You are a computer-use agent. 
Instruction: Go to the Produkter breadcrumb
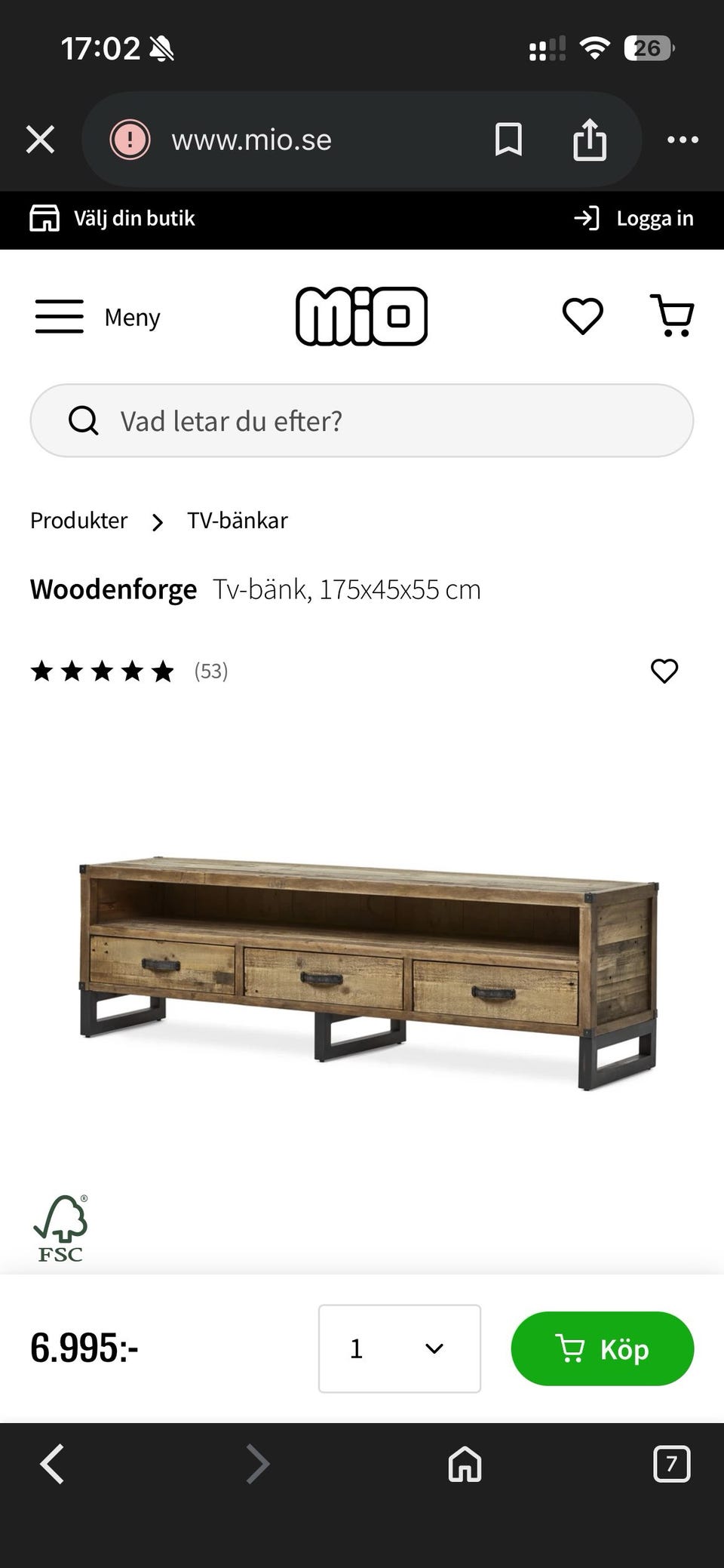(78, 521)
